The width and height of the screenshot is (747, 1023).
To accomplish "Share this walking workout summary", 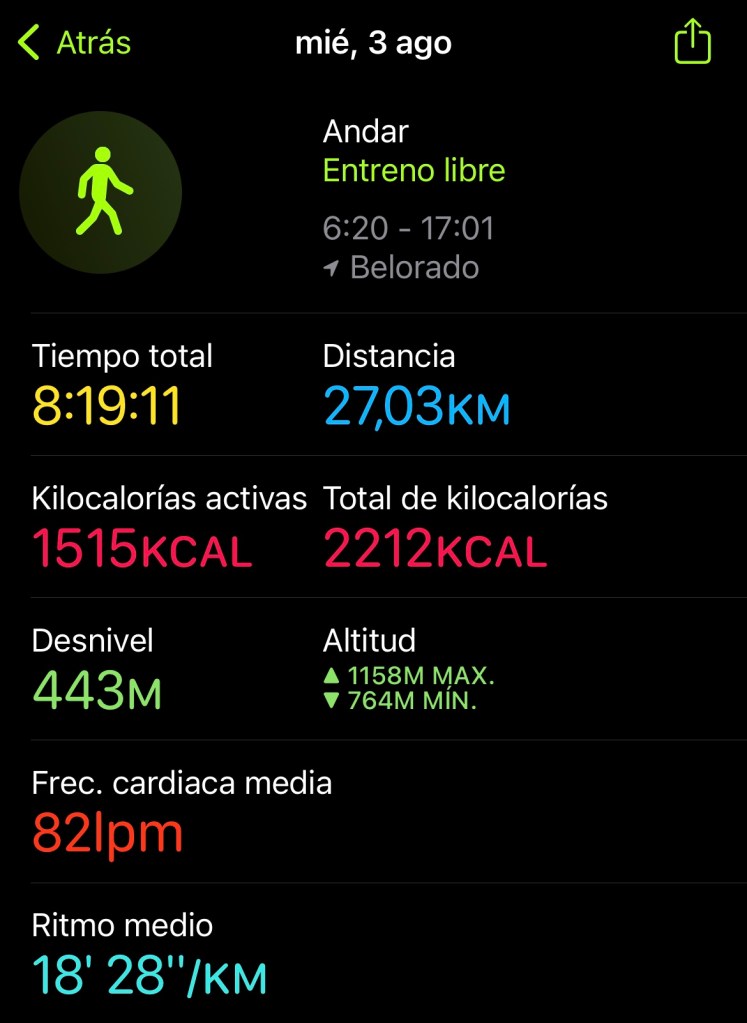I will 692,43.
